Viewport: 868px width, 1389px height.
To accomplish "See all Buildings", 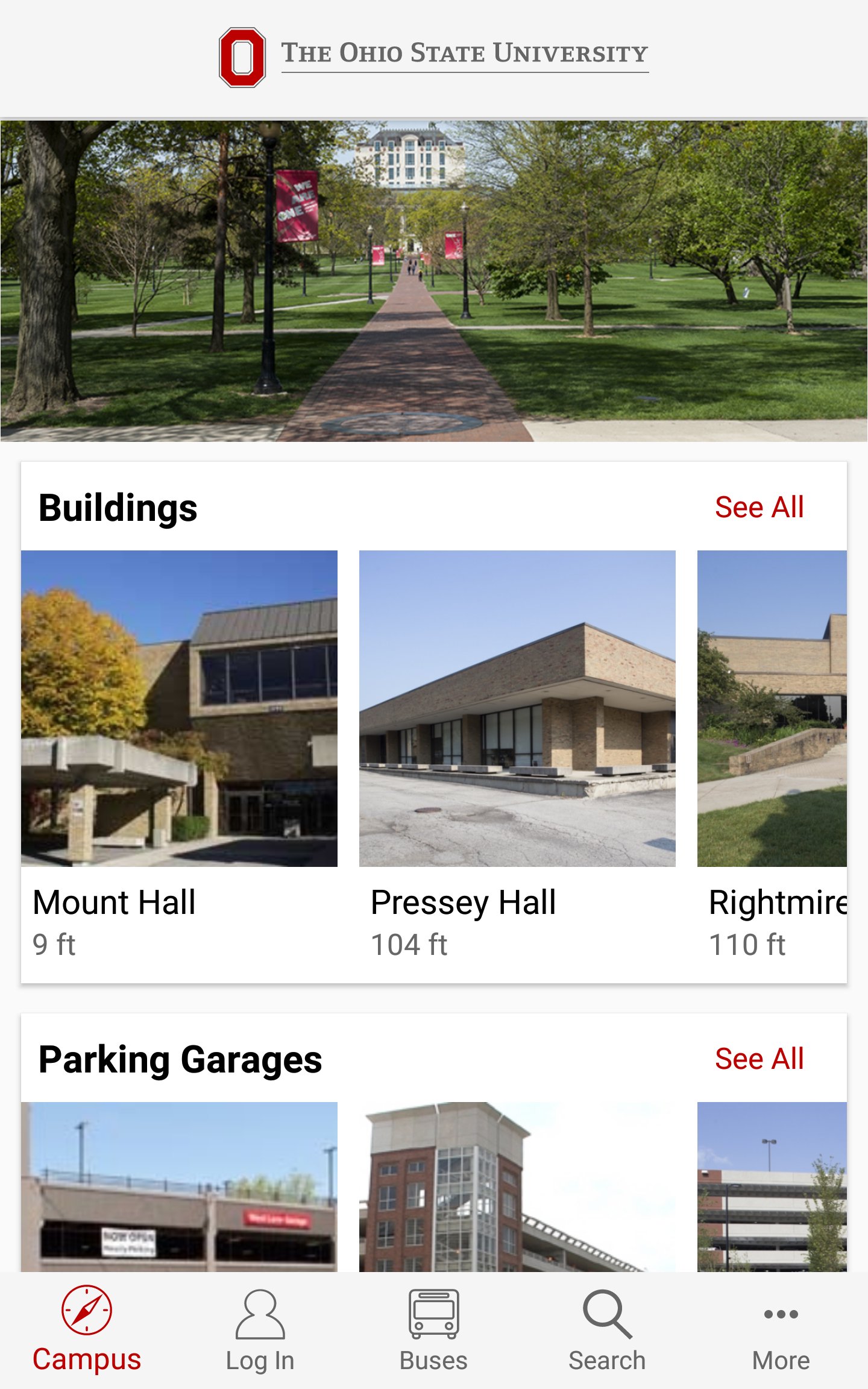I will 759,507.
